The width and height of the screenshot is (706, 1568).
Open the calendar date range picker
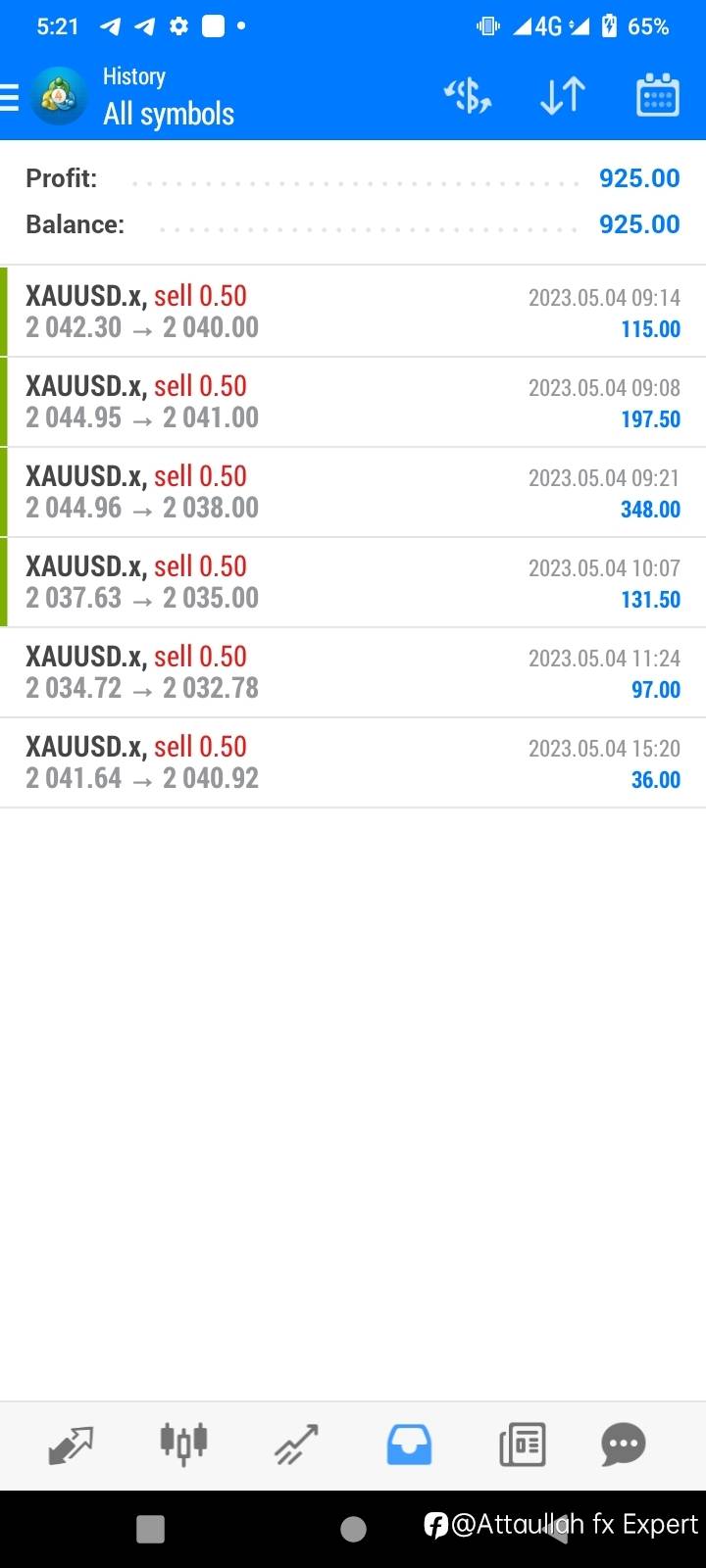[x=657, y=96]
